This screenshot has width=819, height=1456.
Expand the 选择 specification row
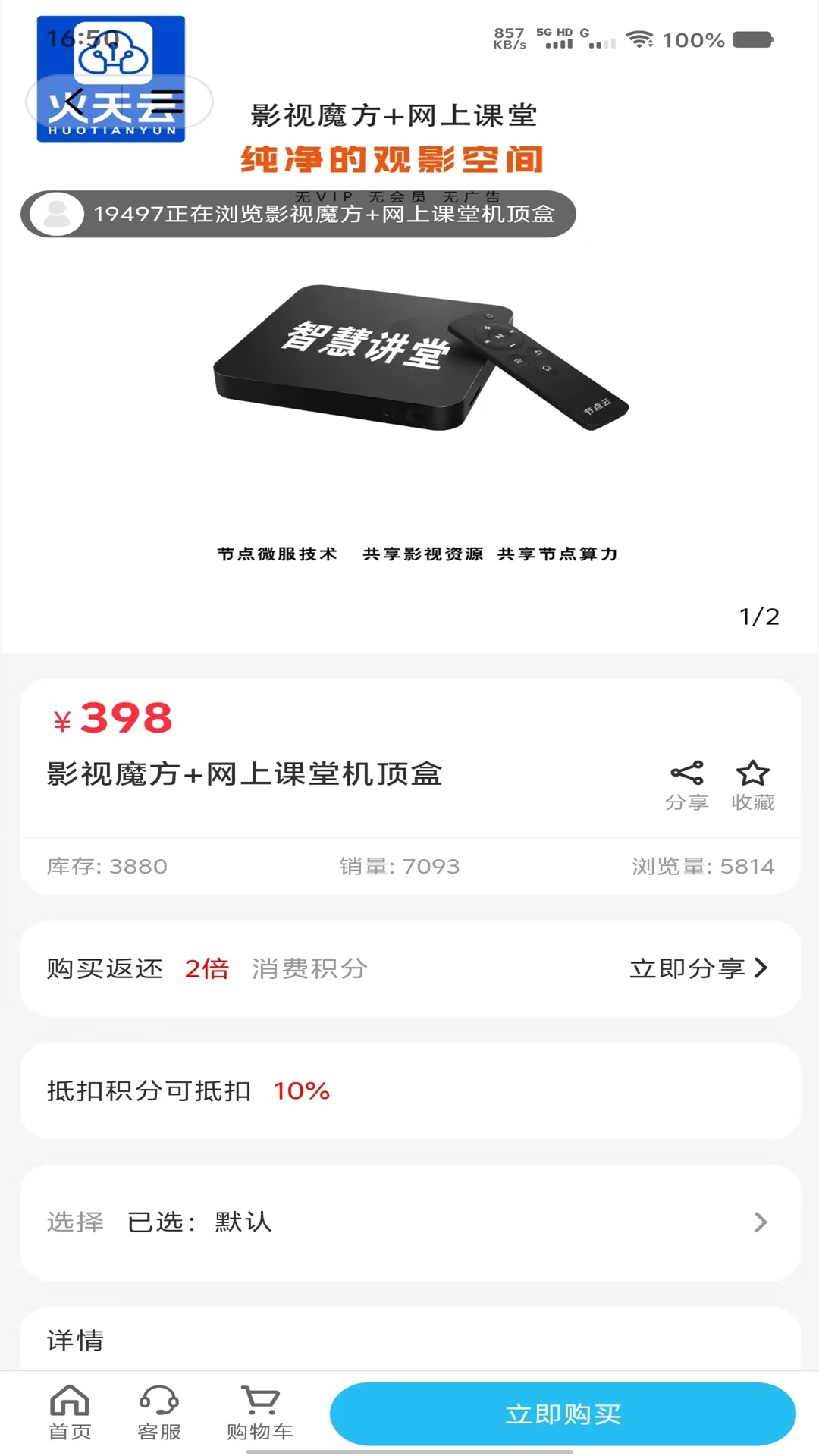(74, 1222)
